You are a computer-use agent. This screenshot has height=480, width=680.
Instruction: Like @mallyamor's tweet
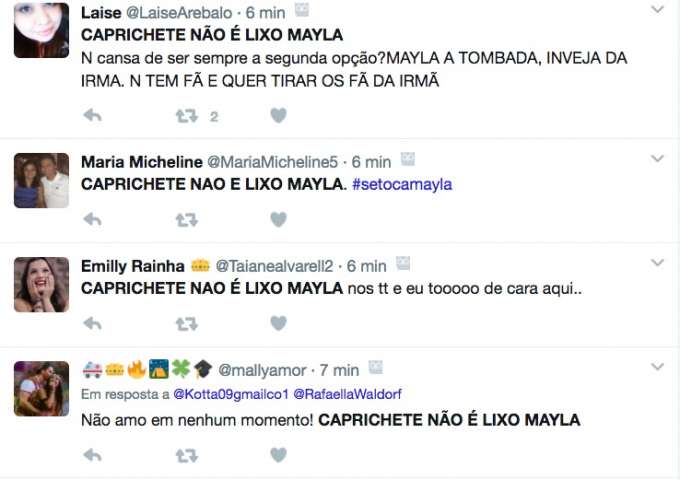click(x=279, y=455)
